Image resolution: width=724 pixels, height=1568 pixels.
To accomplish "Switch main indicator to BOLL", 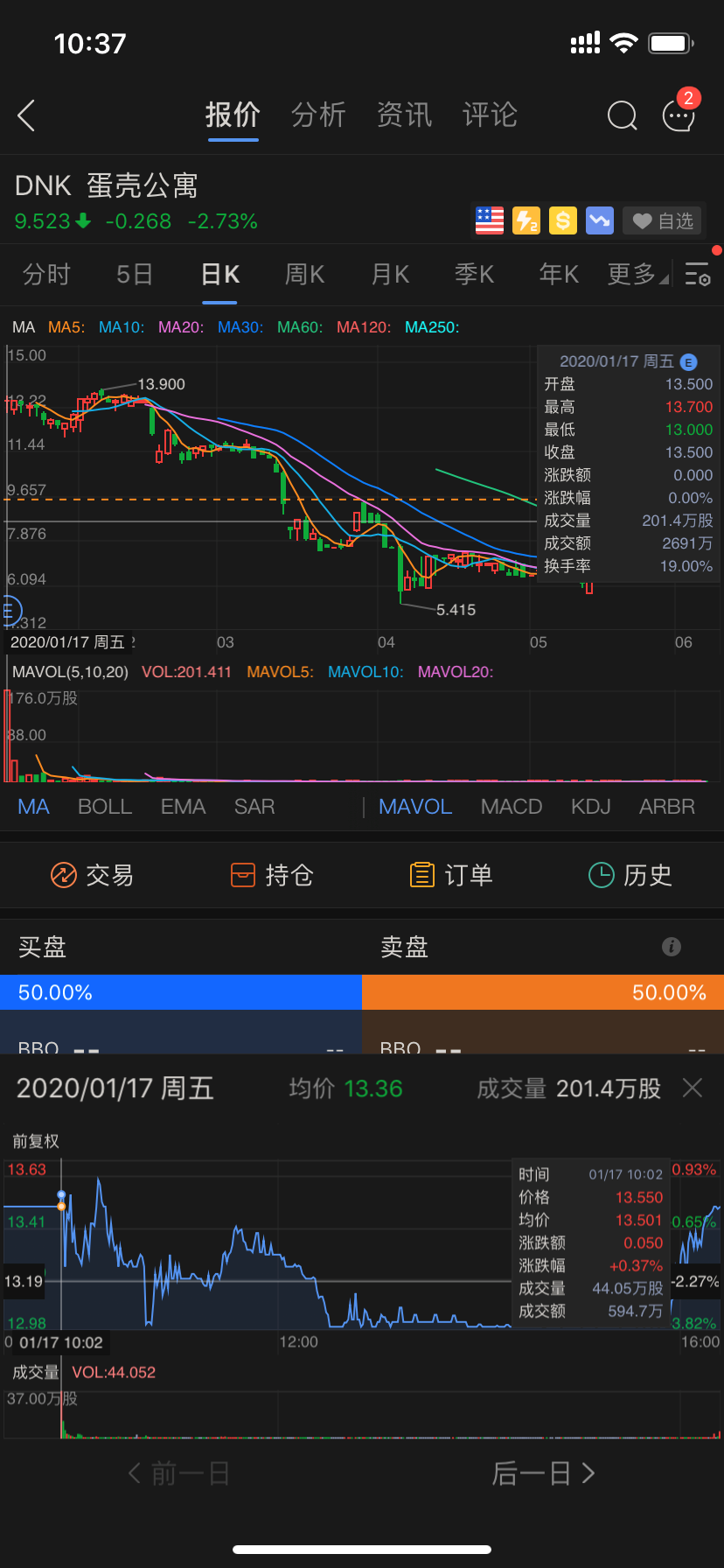I will [105, 807].
